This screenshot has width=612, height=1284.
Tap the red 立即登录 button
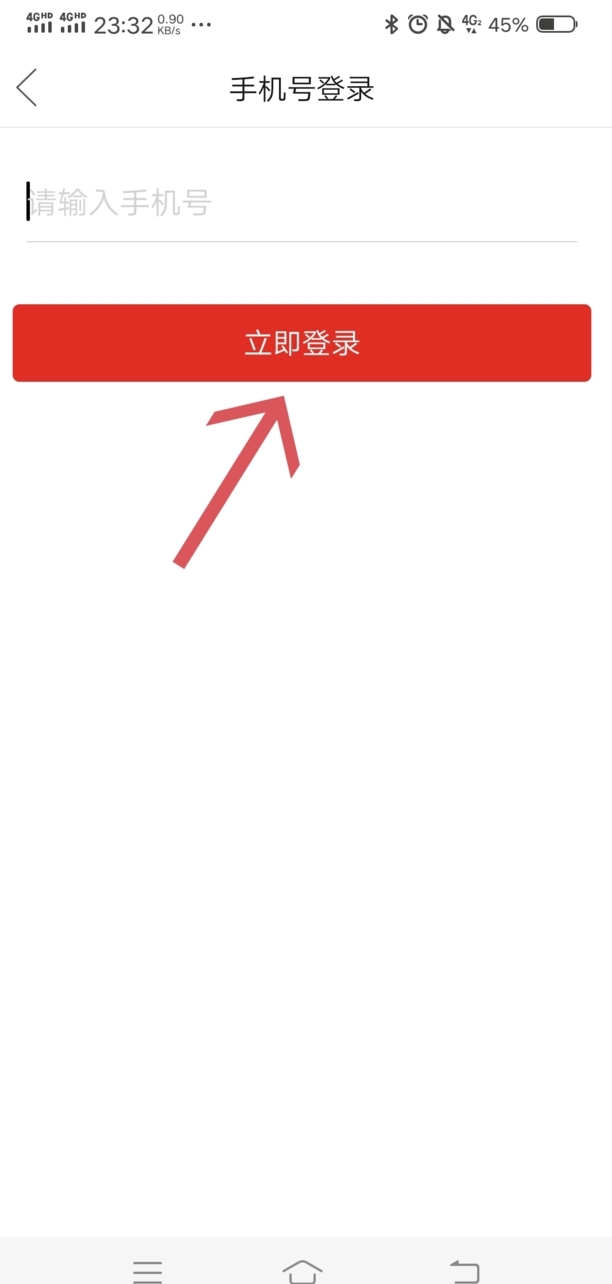pyautogui.click(x=301, y=343)
